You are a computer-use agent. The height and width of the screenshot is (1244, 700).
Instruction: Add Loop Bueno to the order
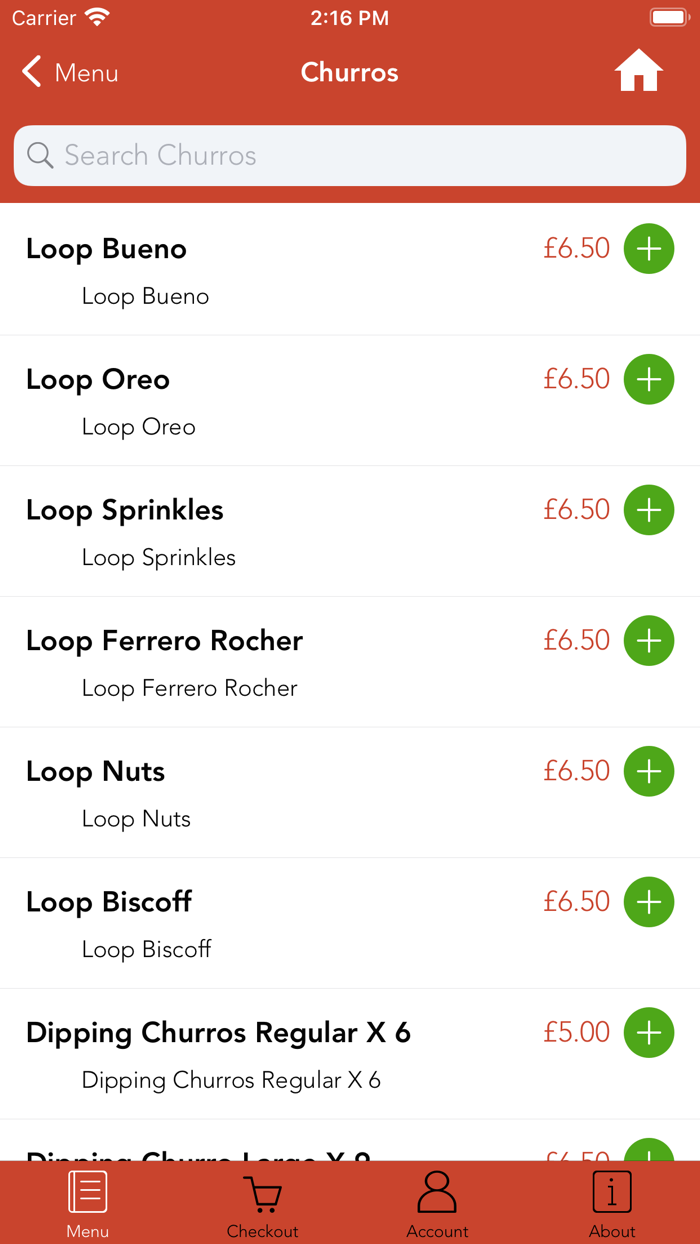[649, 249]
